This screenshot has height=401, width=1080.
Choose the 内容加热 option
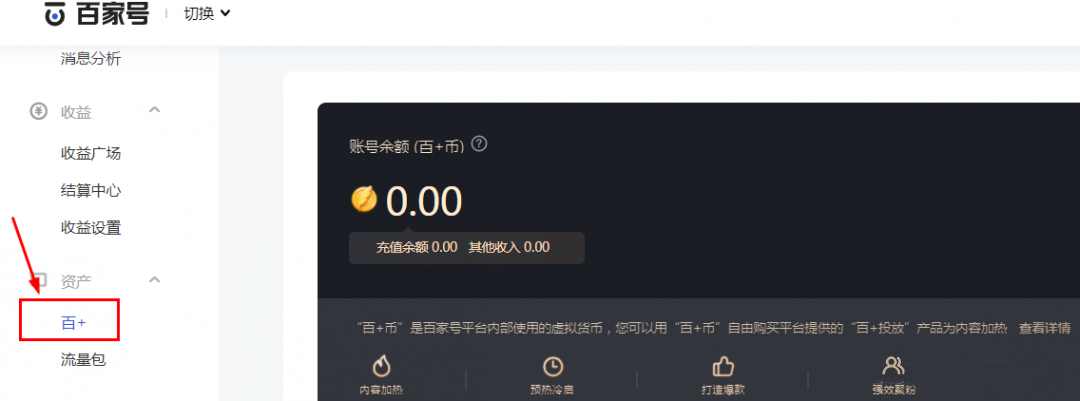(x=380, y=375)
